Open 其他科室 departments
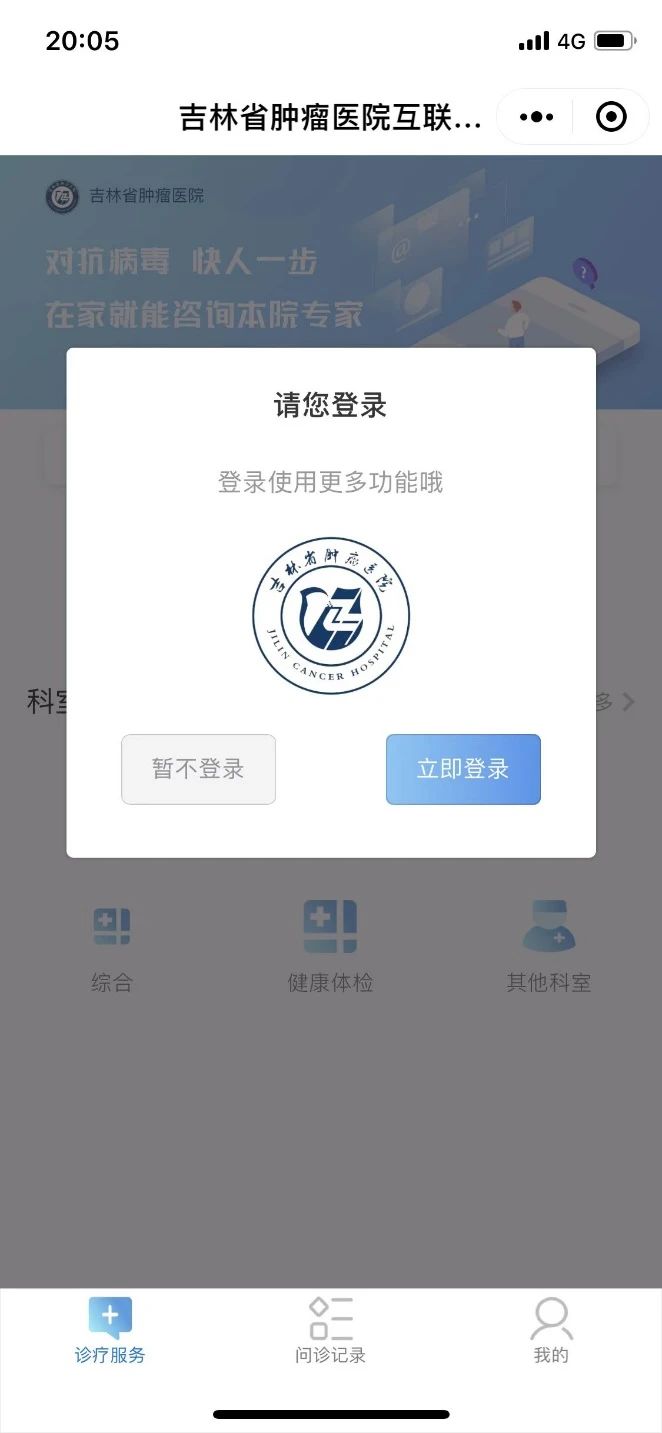 coord(548,945)
